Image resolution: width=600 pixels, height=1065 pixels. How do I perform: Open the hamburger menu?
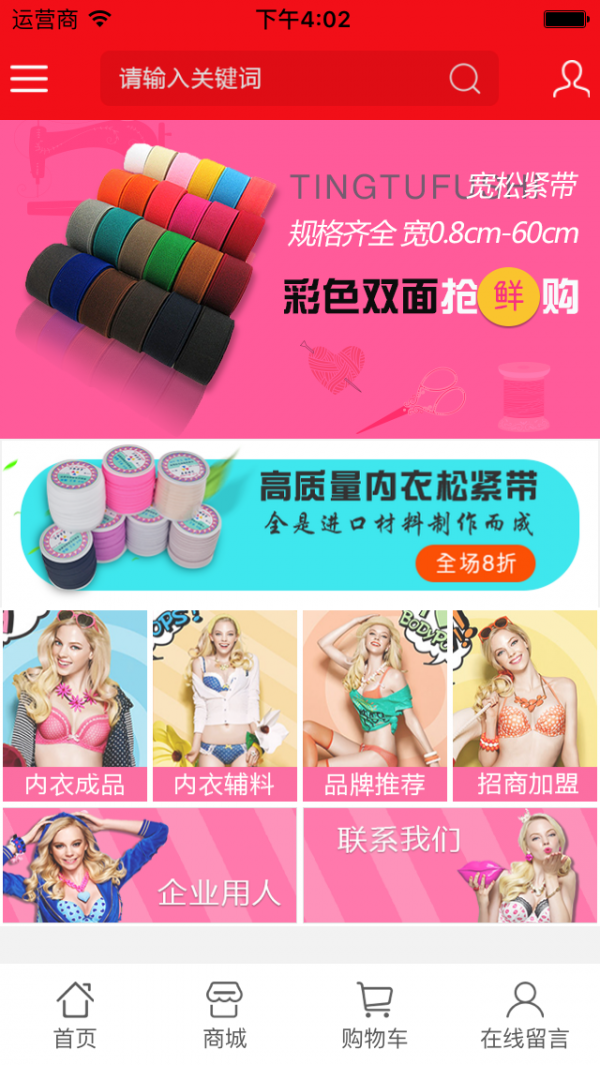(x=29, y=79)
